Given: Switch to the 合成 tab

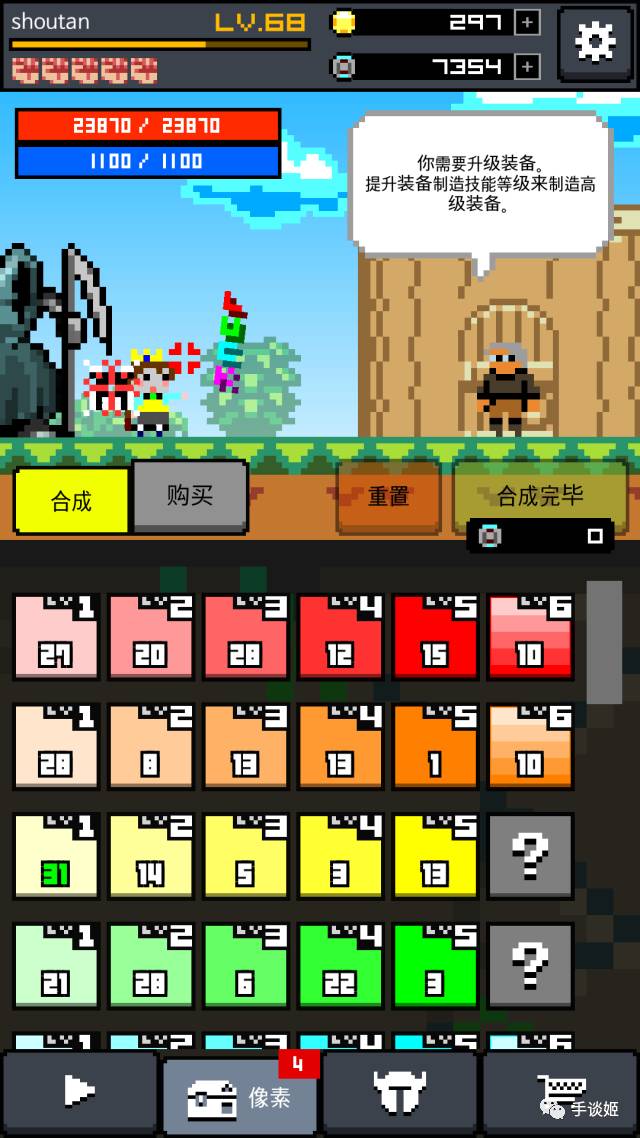Looking at the screenshot, I should click(x=71, y=500).
